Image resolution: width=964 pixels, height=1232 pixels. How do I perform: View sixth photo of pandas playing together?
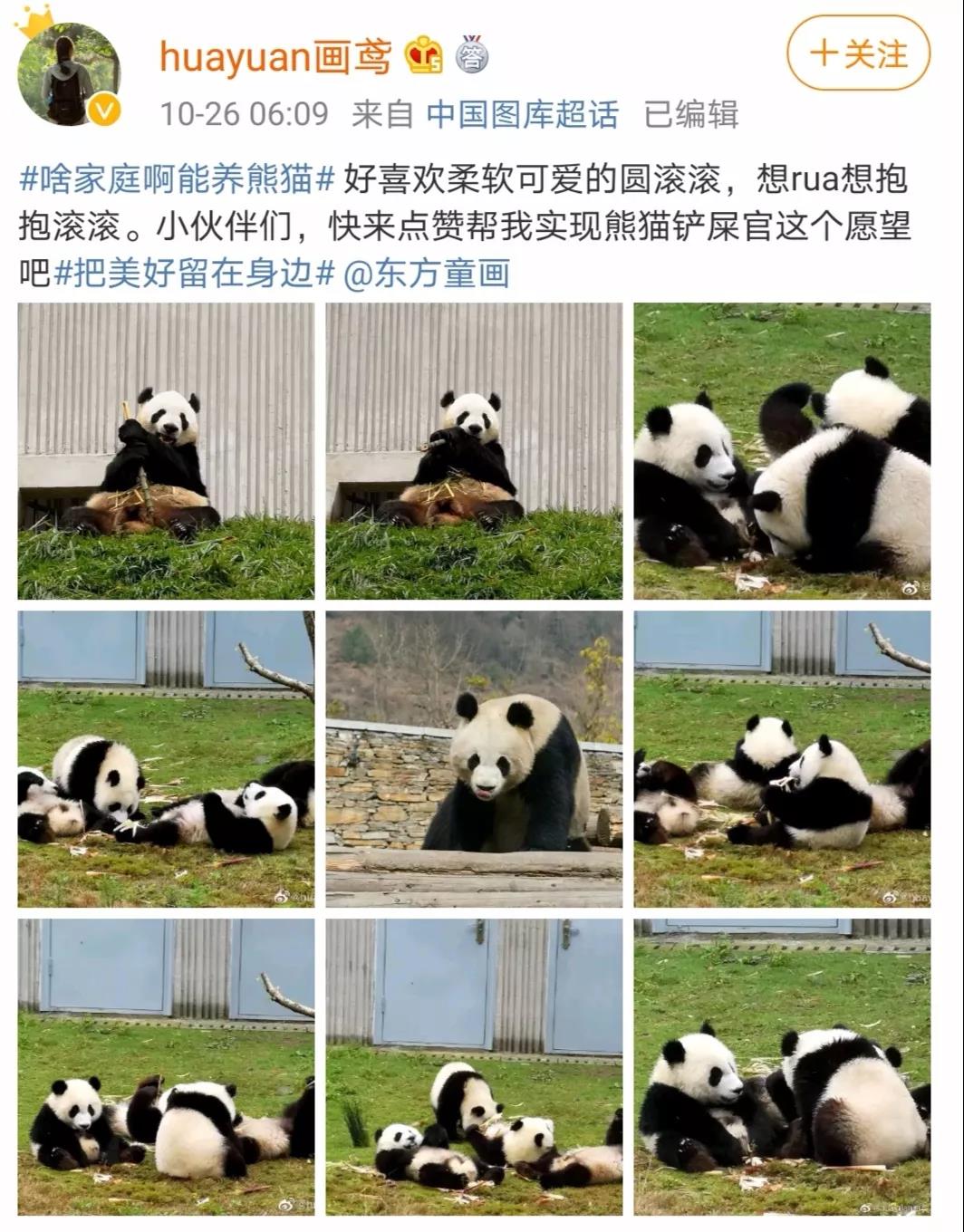(782, 759)
